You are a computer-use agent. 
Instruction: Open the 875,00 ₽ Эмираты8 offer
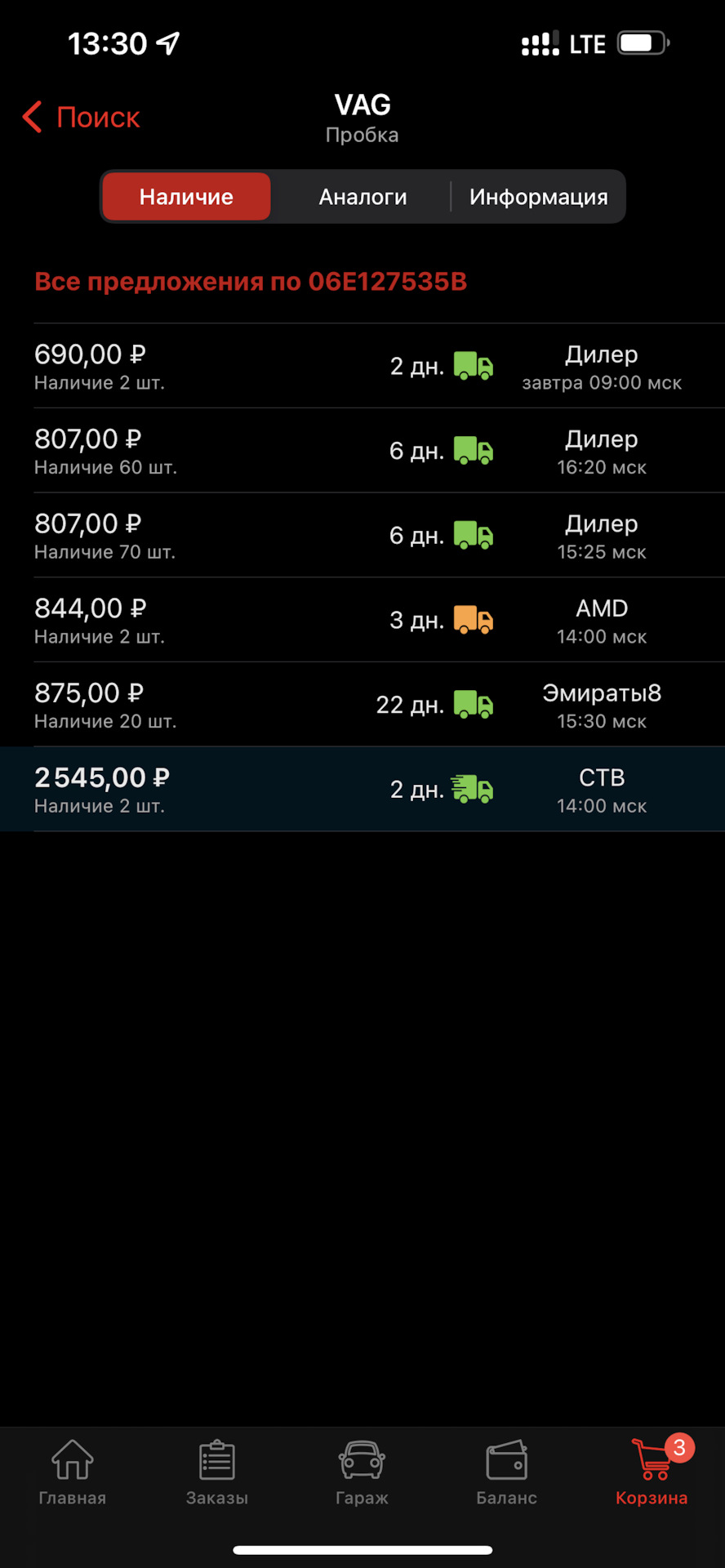[362, 705]
